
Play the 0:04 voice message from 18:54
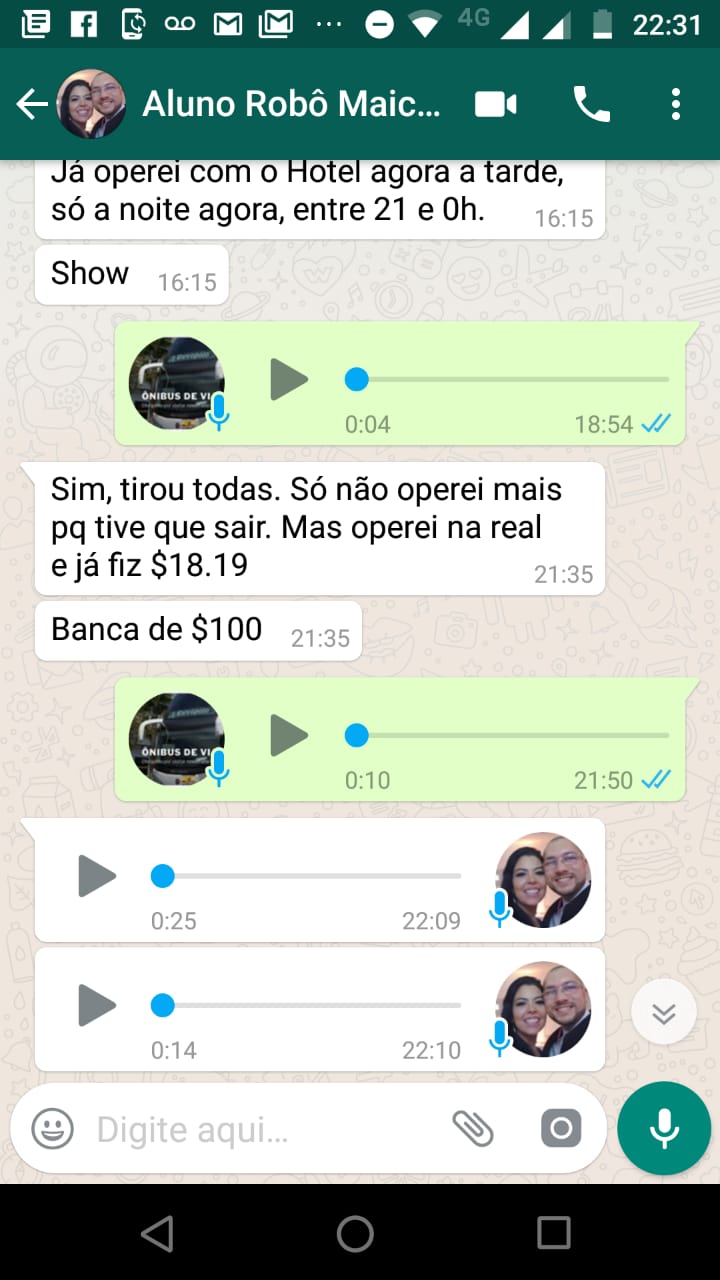click(289, 380)
